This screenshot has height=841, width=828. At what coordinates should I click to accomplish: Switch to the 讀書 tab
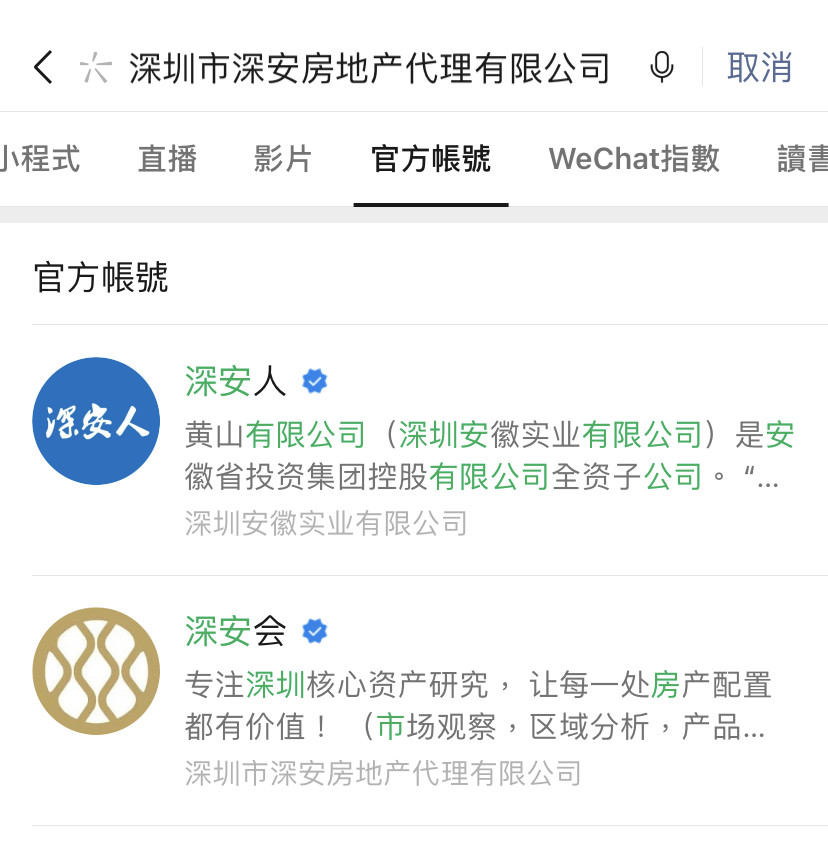(802, 159)
